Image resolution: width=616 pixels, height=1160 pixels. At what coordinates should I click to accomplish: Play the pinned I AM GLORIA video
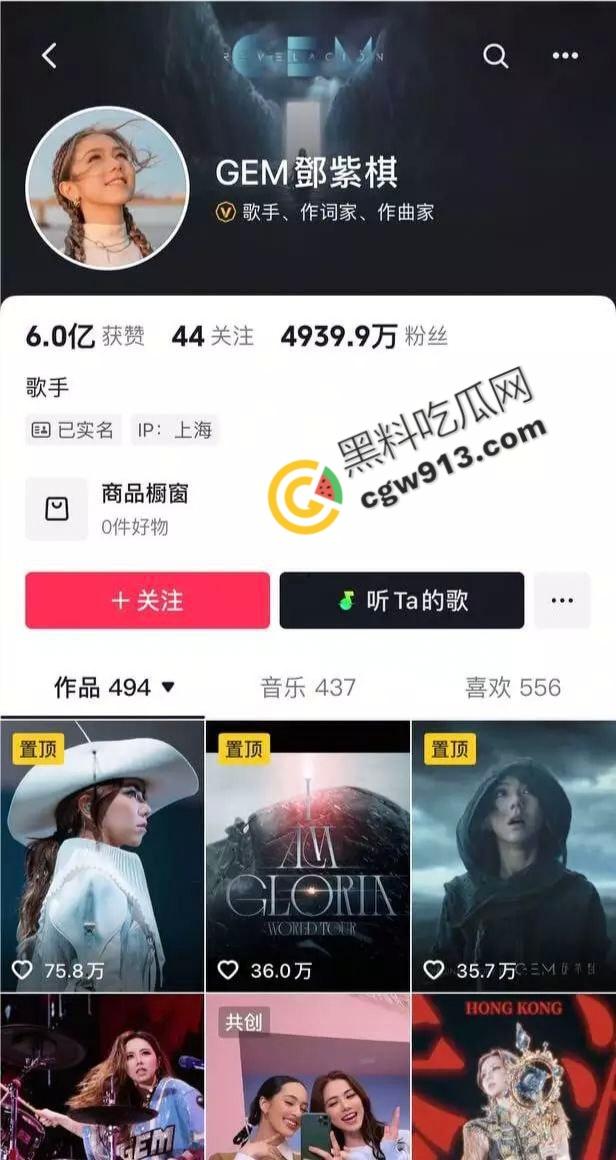point(308,855)
